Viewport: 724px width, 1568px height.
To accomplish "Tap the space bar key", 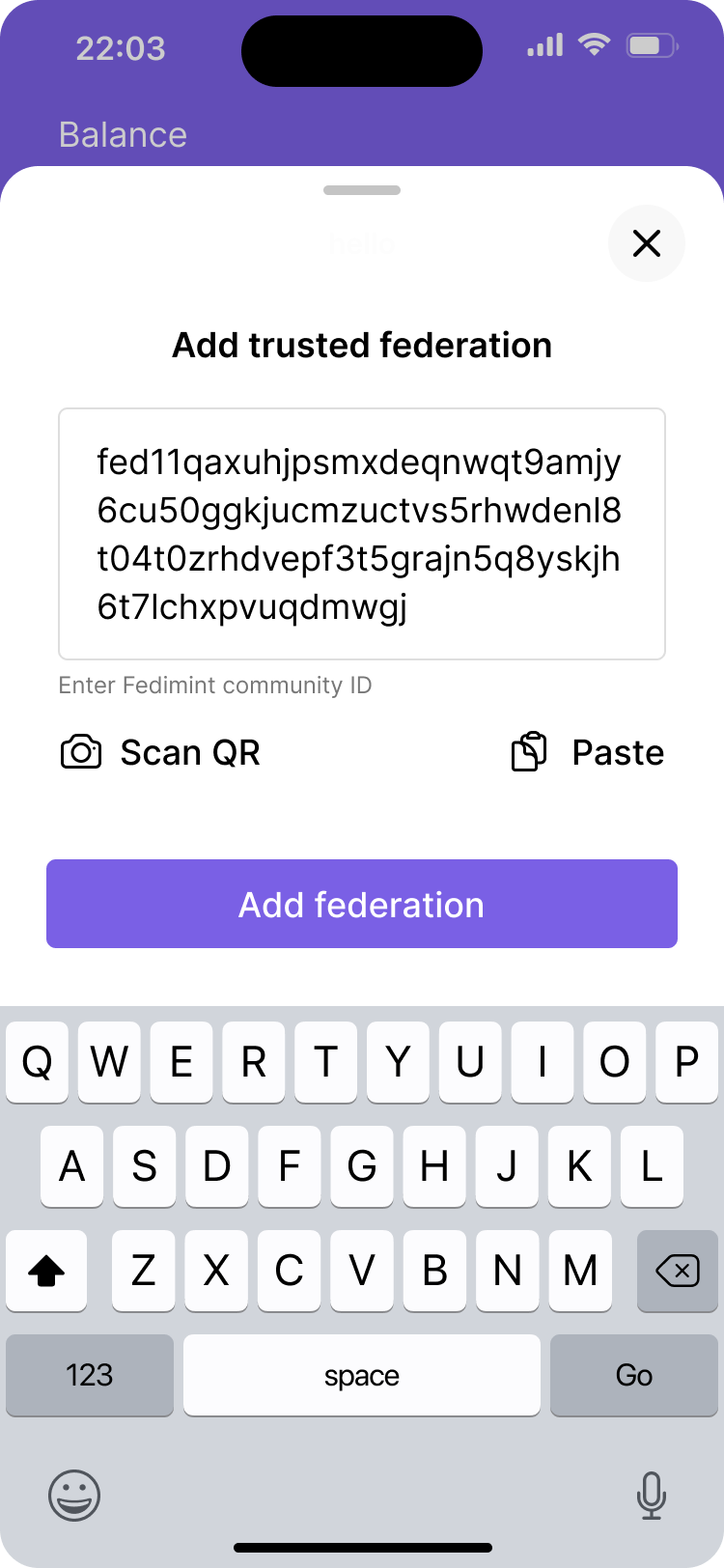I will tap(361, 1375).
